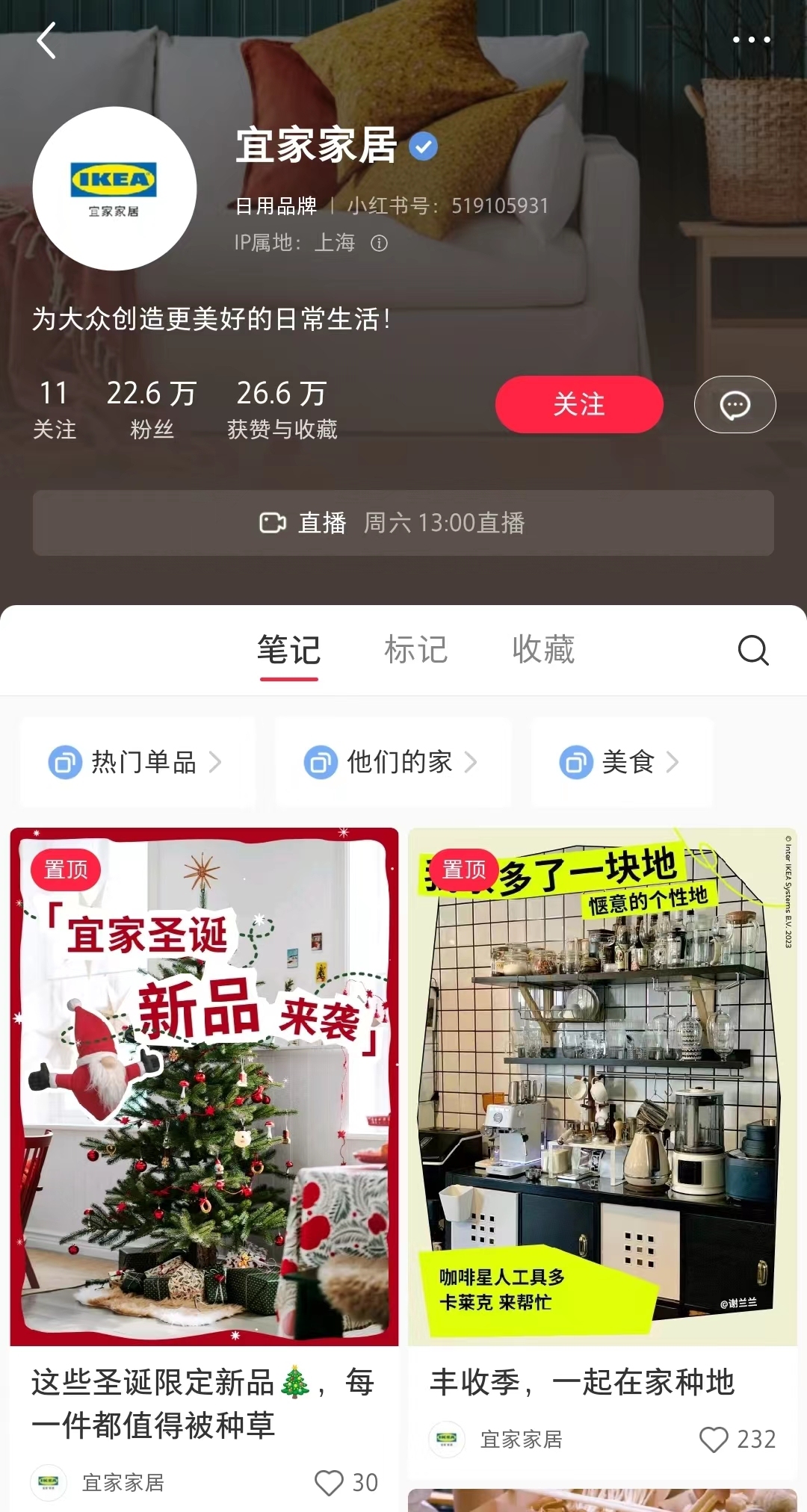Open private message chat bubble button
This screenshot has width=807, height=1512.
(x=735, y=405)
